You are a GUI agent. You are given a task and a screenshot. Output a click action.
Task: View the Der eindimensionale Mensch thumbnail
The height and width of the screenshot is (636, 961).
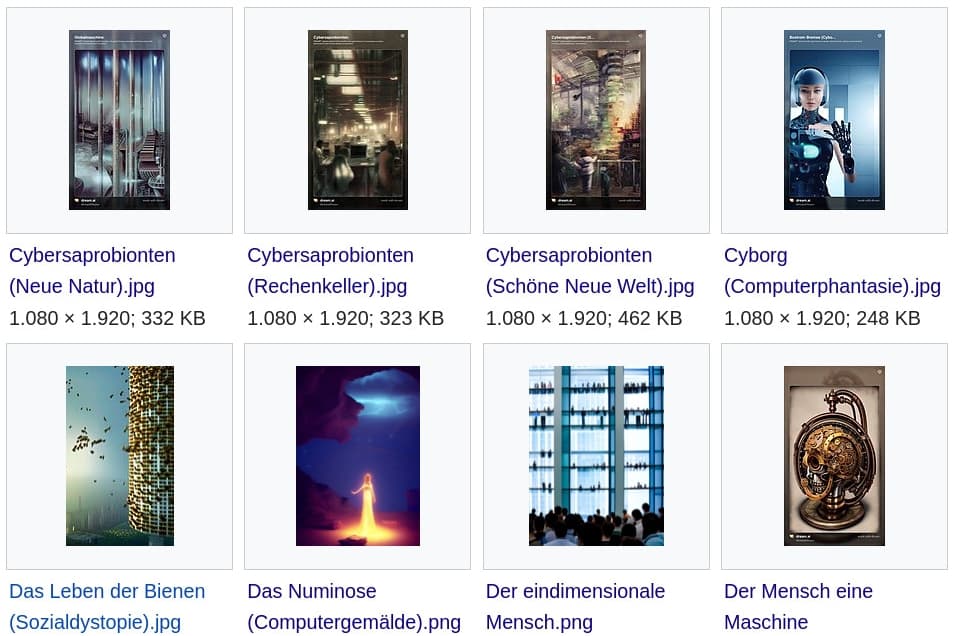(596, 455)
